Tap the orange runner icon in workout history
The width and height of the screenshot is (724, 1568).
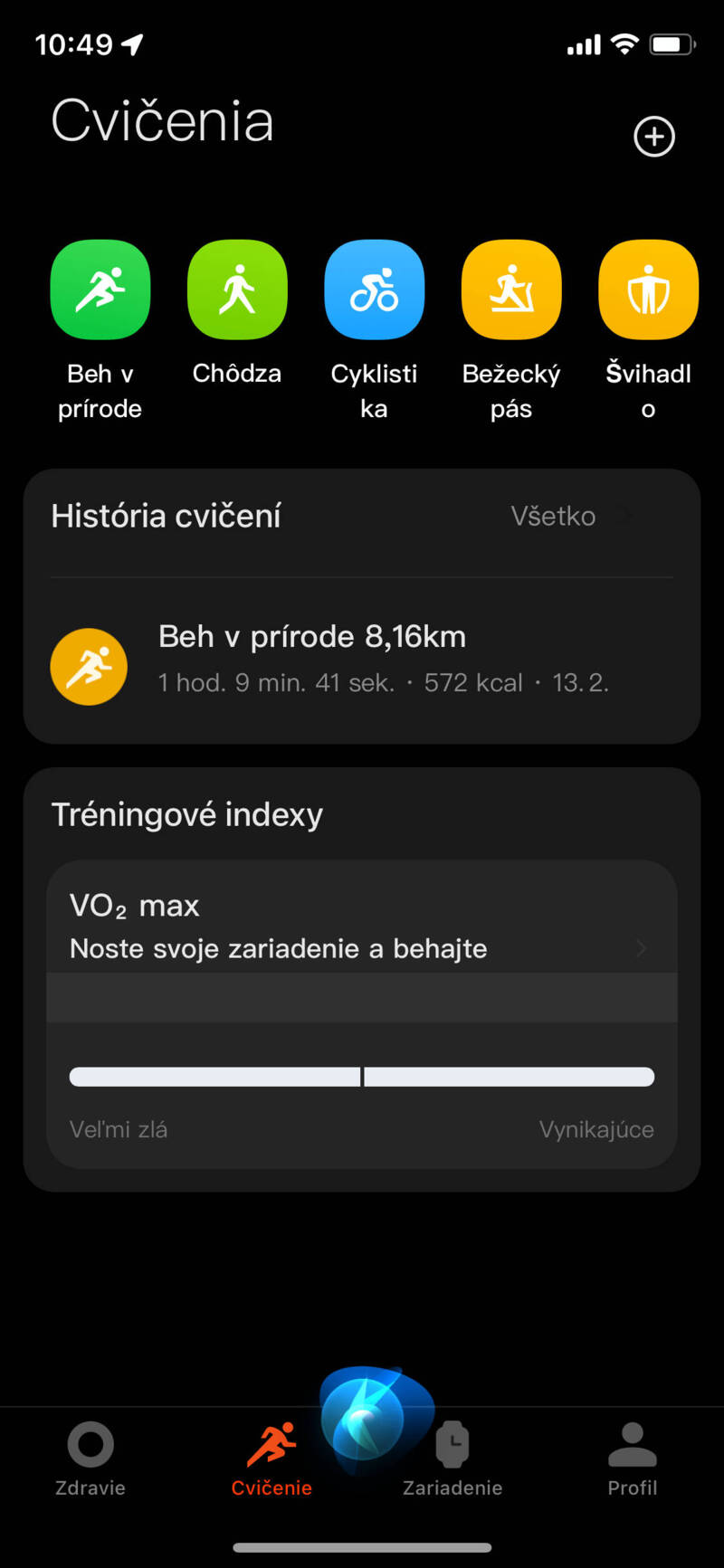(89, 666)
